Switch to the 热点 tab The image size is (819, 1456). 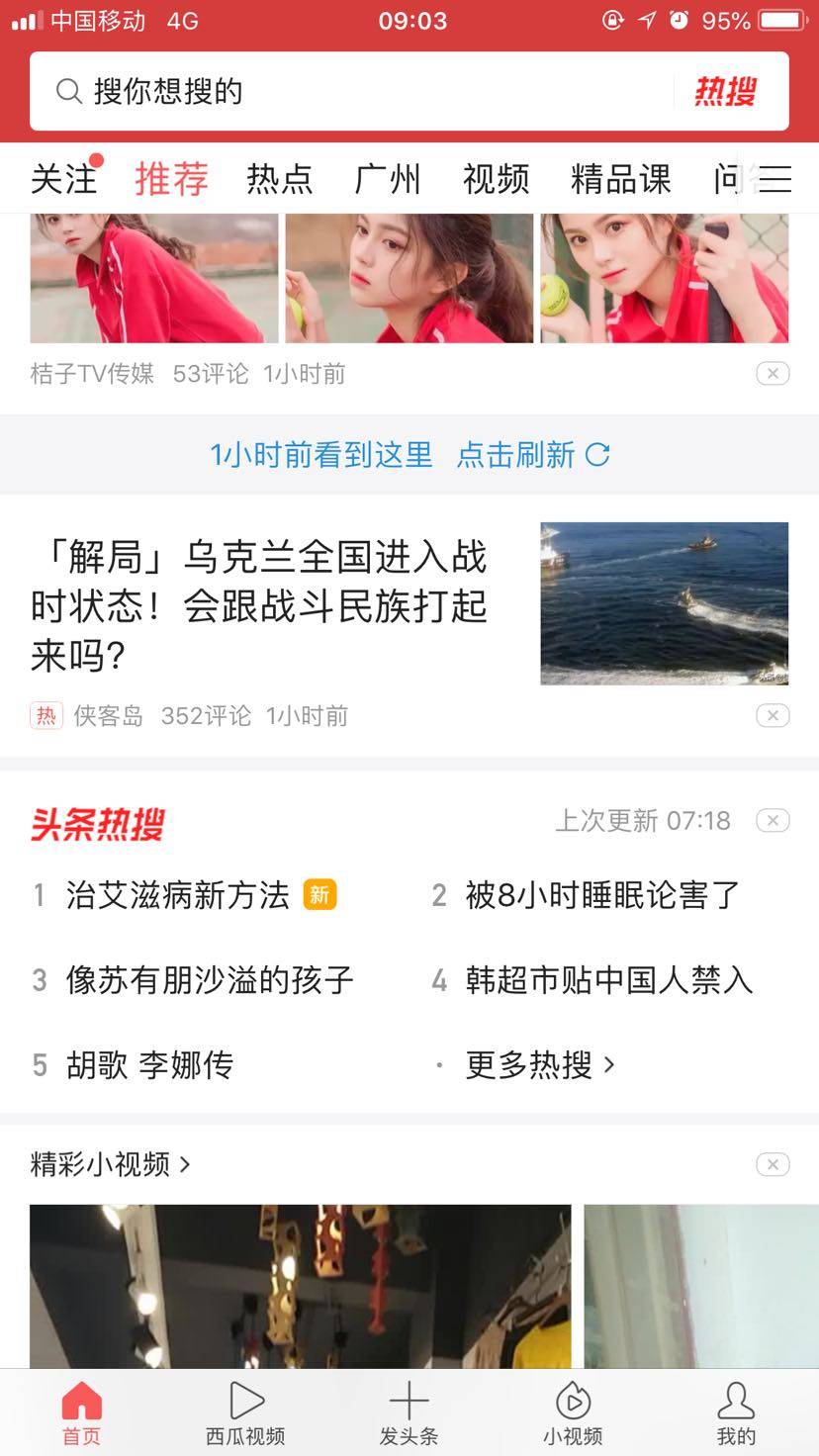(x=280, y=179)
